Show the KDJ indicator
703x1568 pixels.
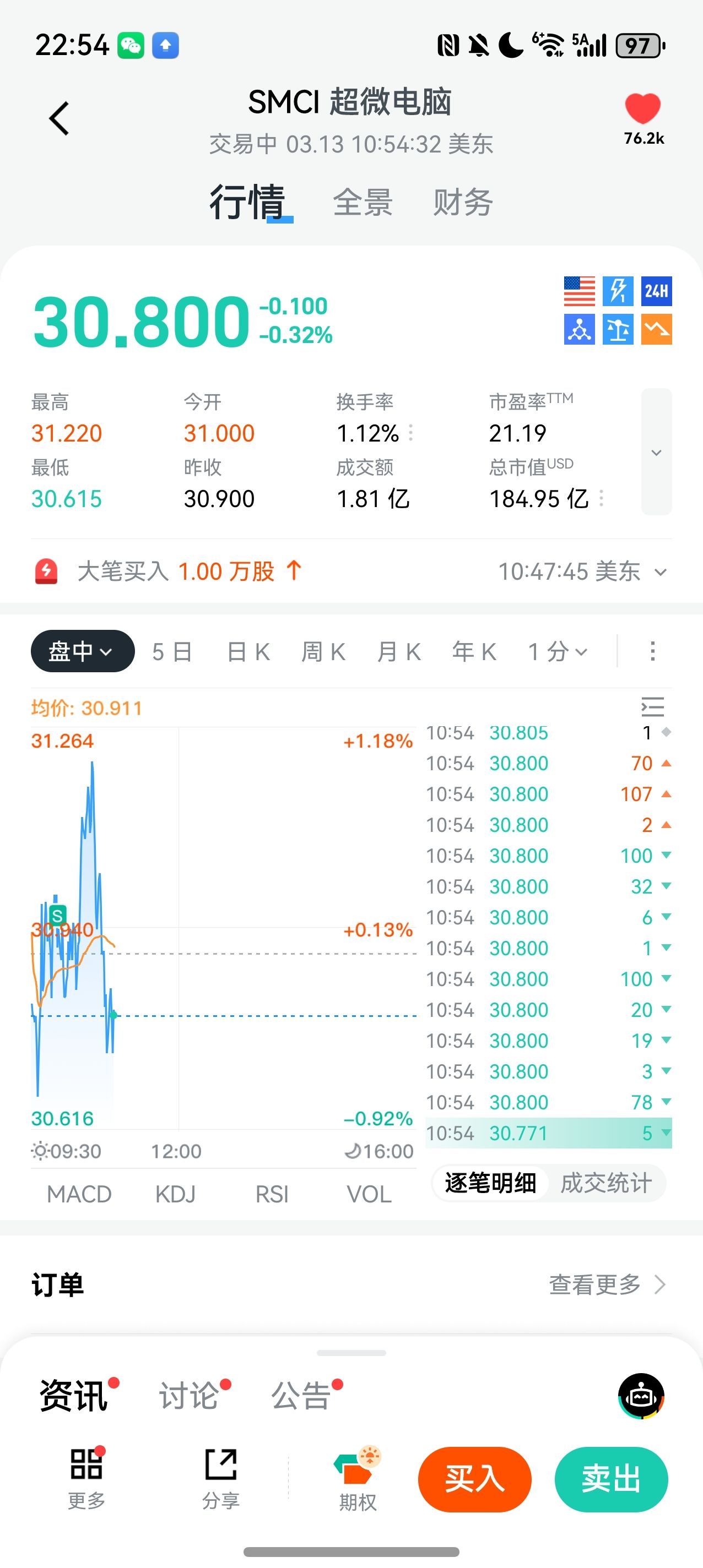click(175, 1194)
